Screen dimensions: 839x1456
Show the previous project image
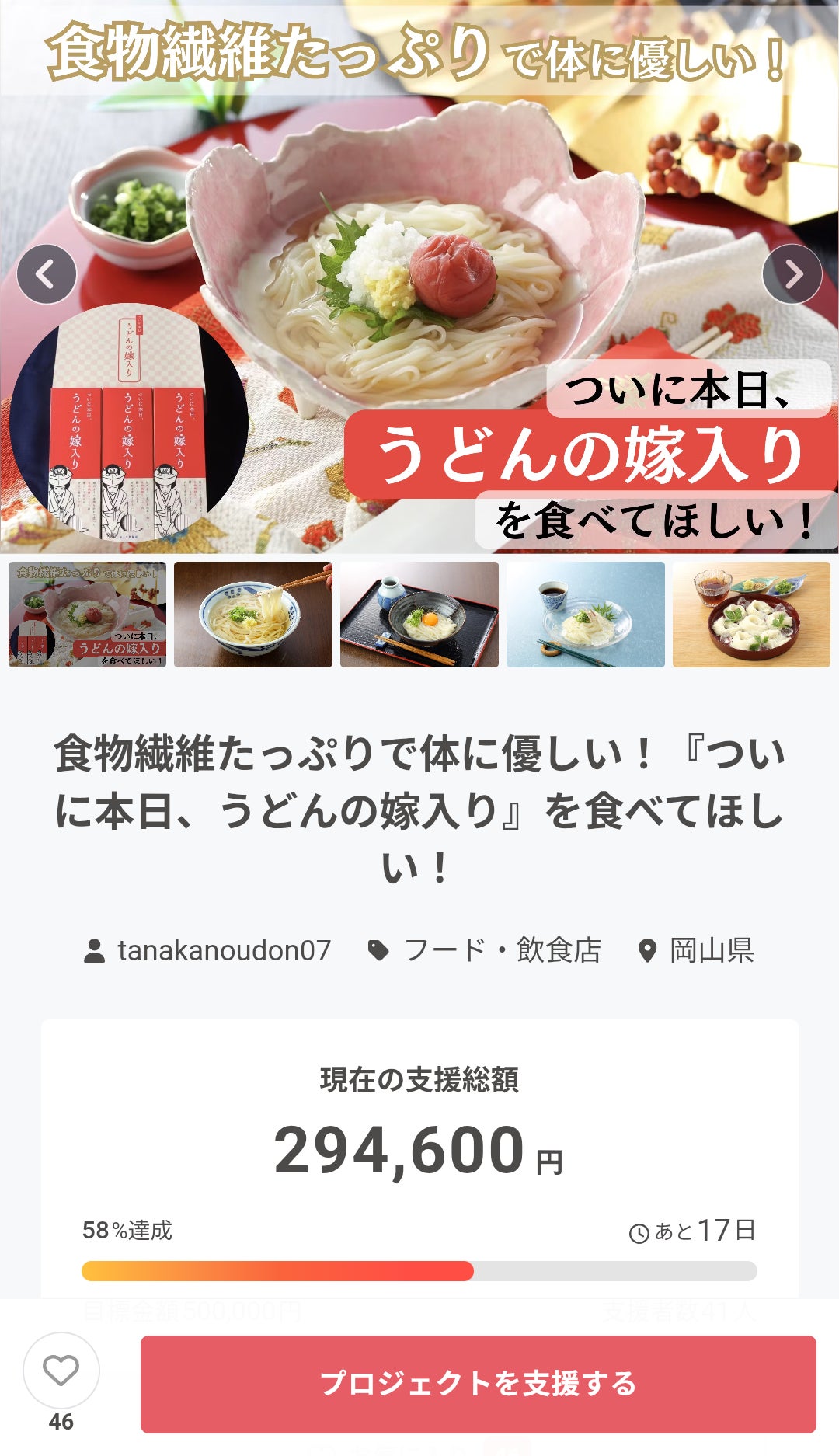[x=47, y=274]
